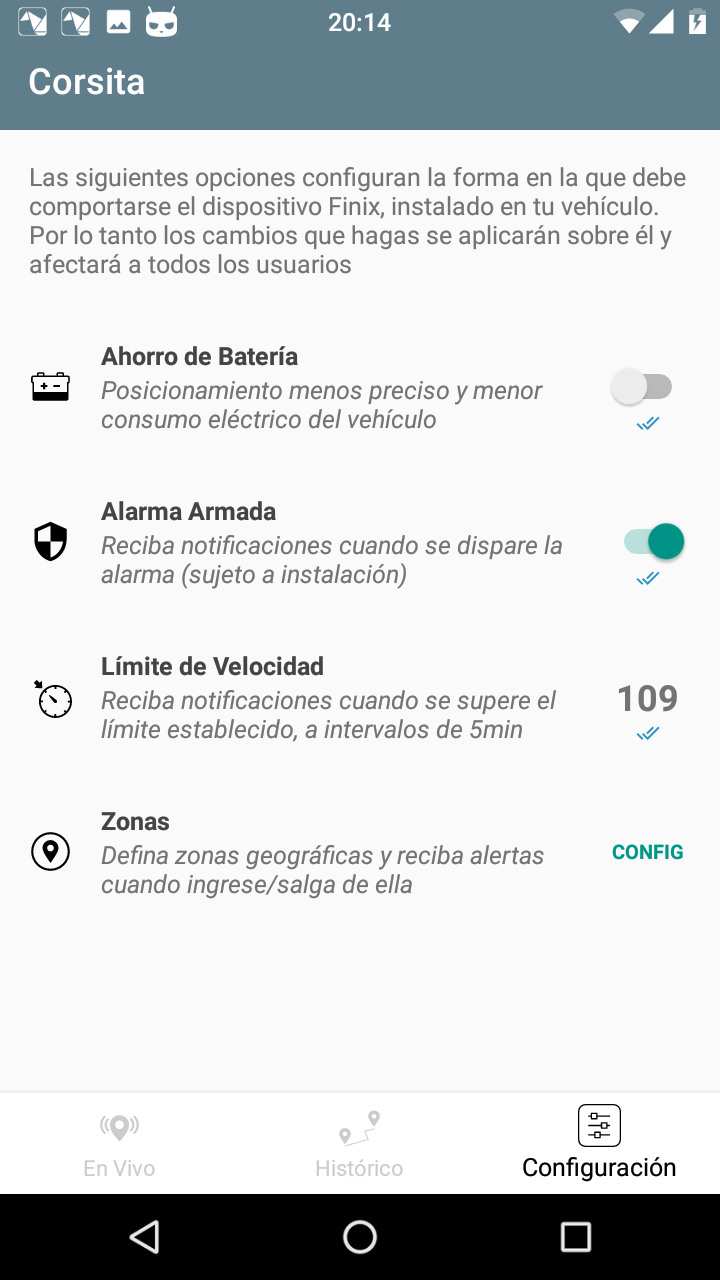The image size is (720, 1280).
Task: Open the Histórico tab
Action: point(360,1143)
